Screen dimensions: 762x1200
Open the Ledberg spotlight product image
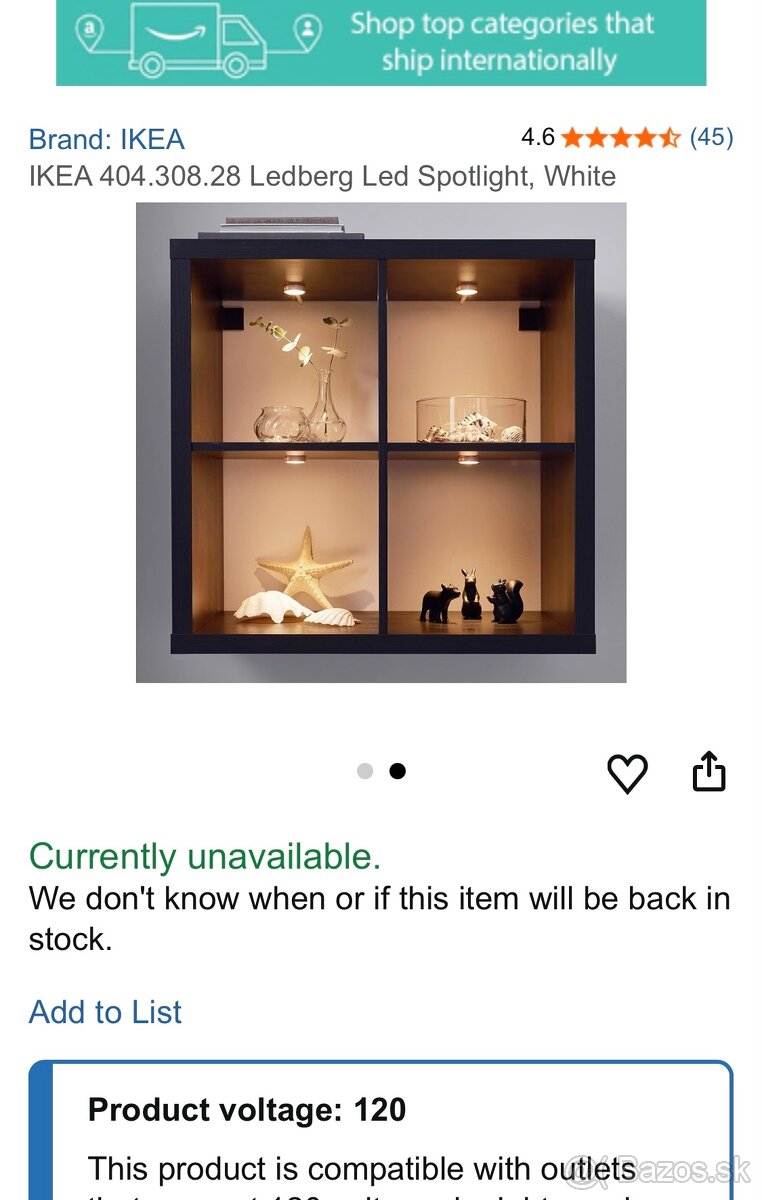click(381, 442)
